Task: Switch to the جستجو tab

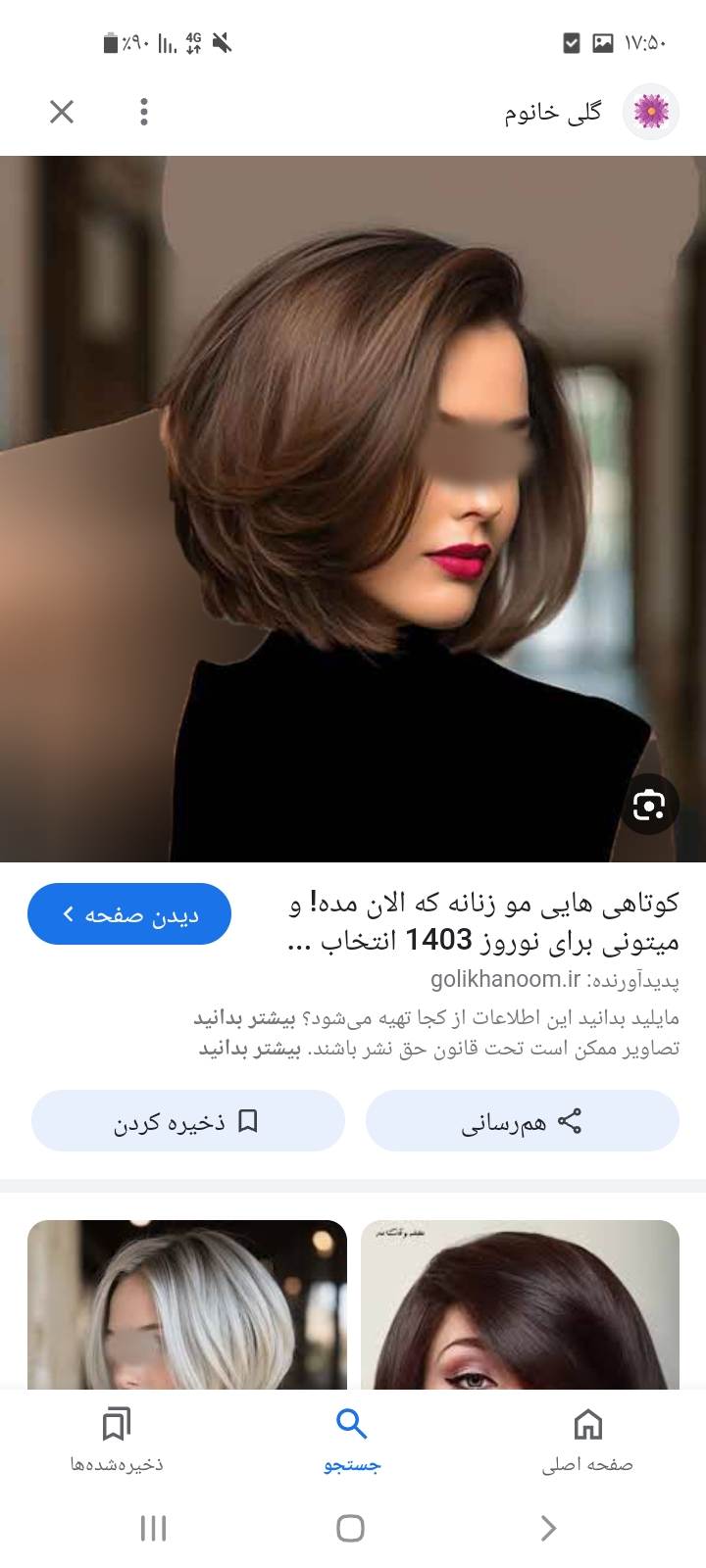Action: tap(352, 1440)
